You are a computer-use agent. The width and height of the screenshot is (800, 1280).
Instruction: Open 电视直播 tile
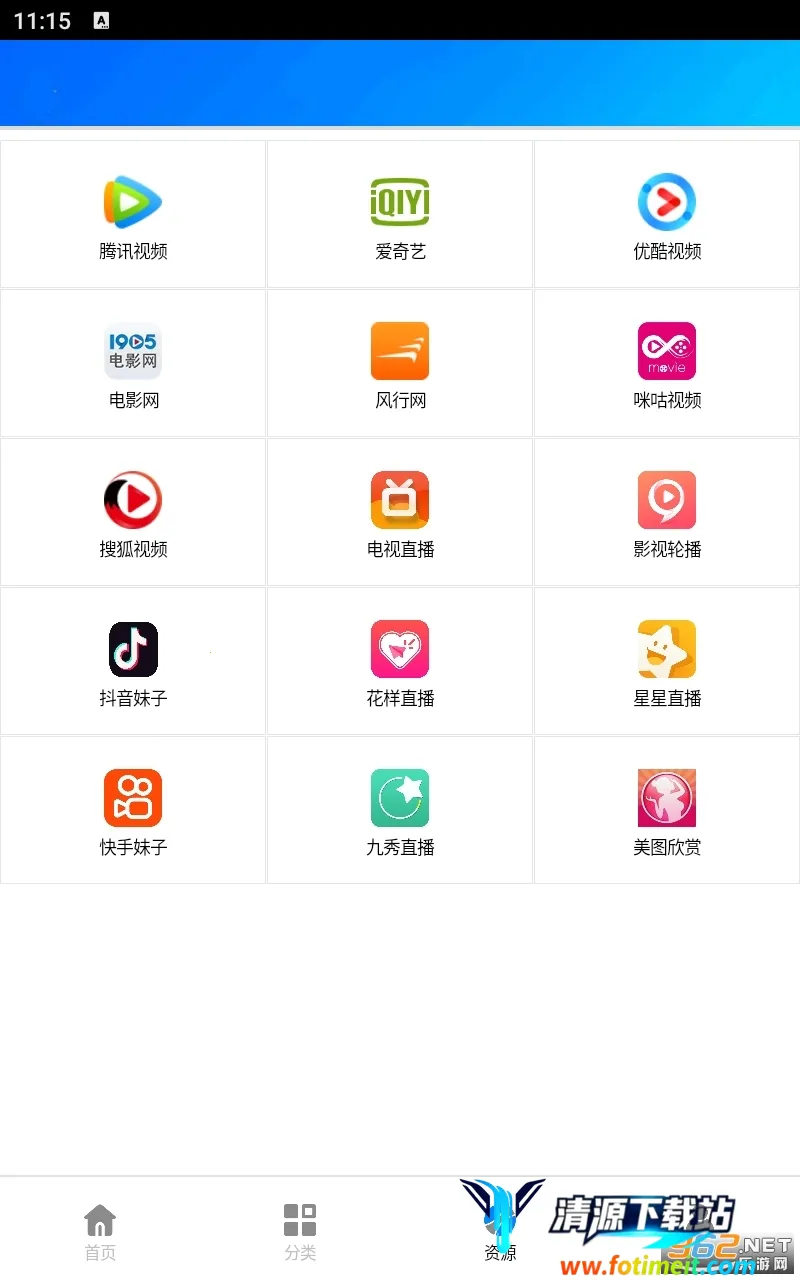click(400, 513)
